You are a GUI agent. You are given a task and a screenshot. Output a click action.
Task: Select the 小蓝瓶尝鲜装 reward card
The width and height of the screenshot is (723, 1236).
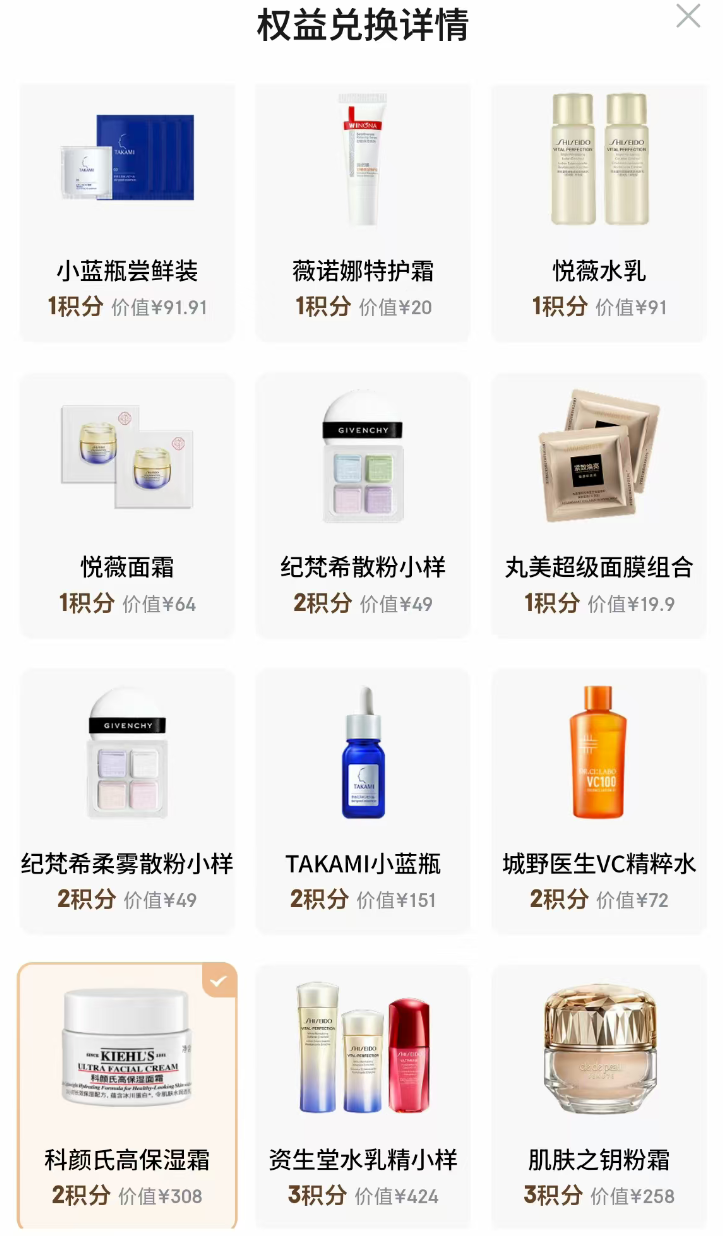click(127, 212)
